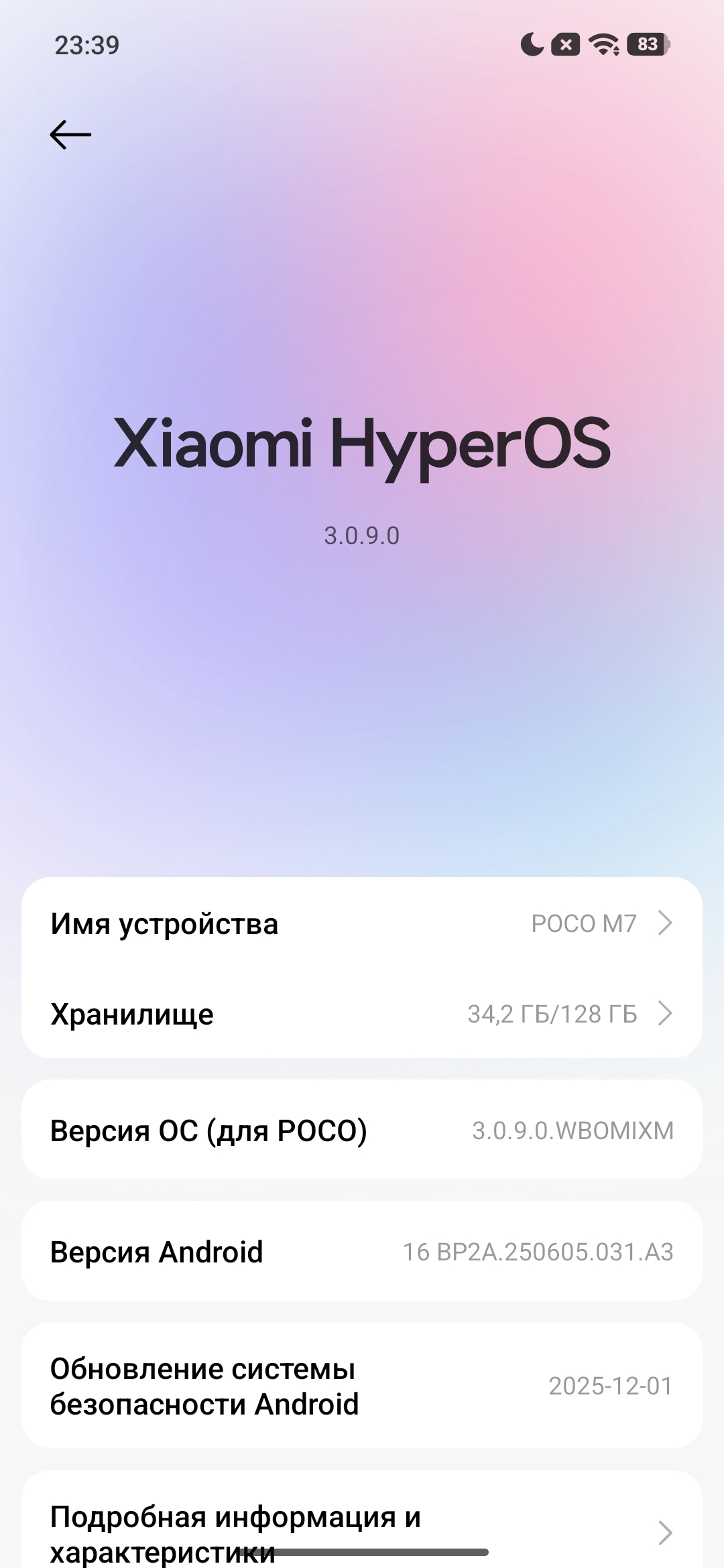Screen dimensions: 724x1568
Task: Open the Хранилище storage details
Action: (362, 1014)
